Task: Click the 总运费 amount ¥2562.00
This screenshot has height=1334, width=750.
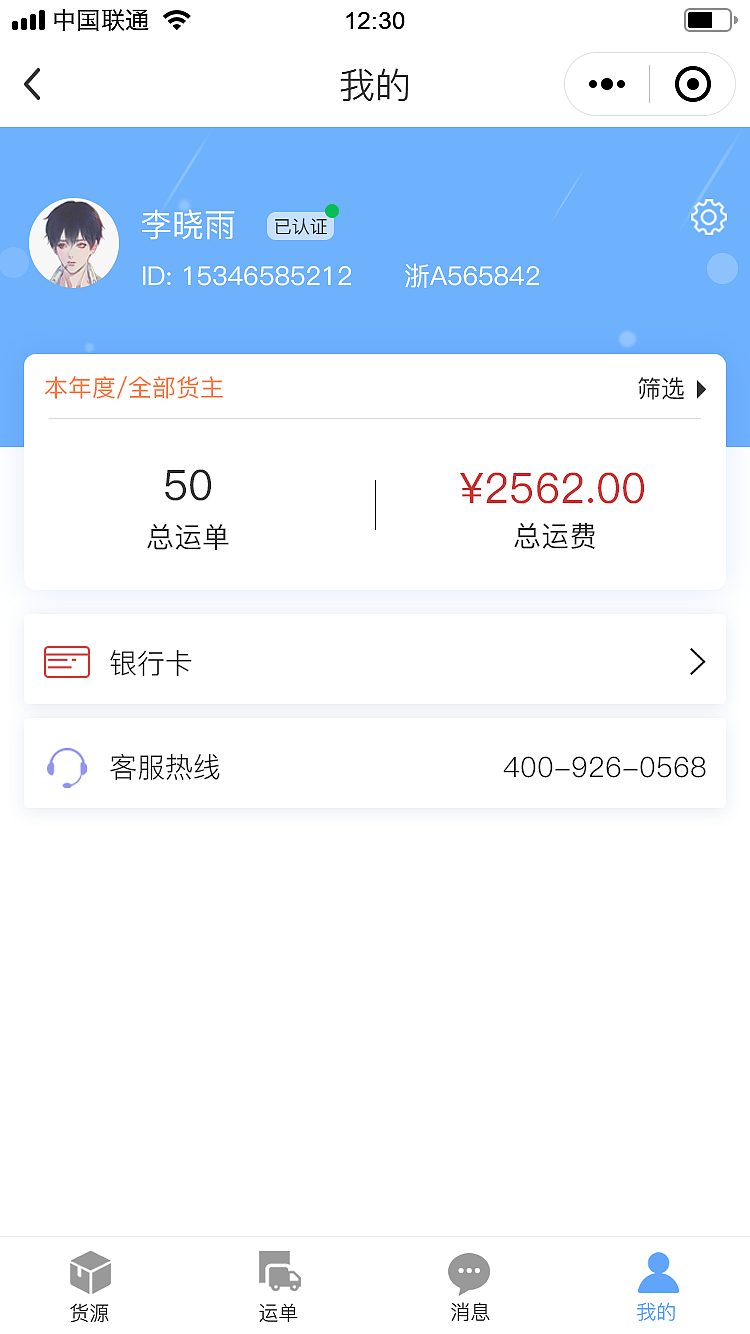Action: [554, 488]
